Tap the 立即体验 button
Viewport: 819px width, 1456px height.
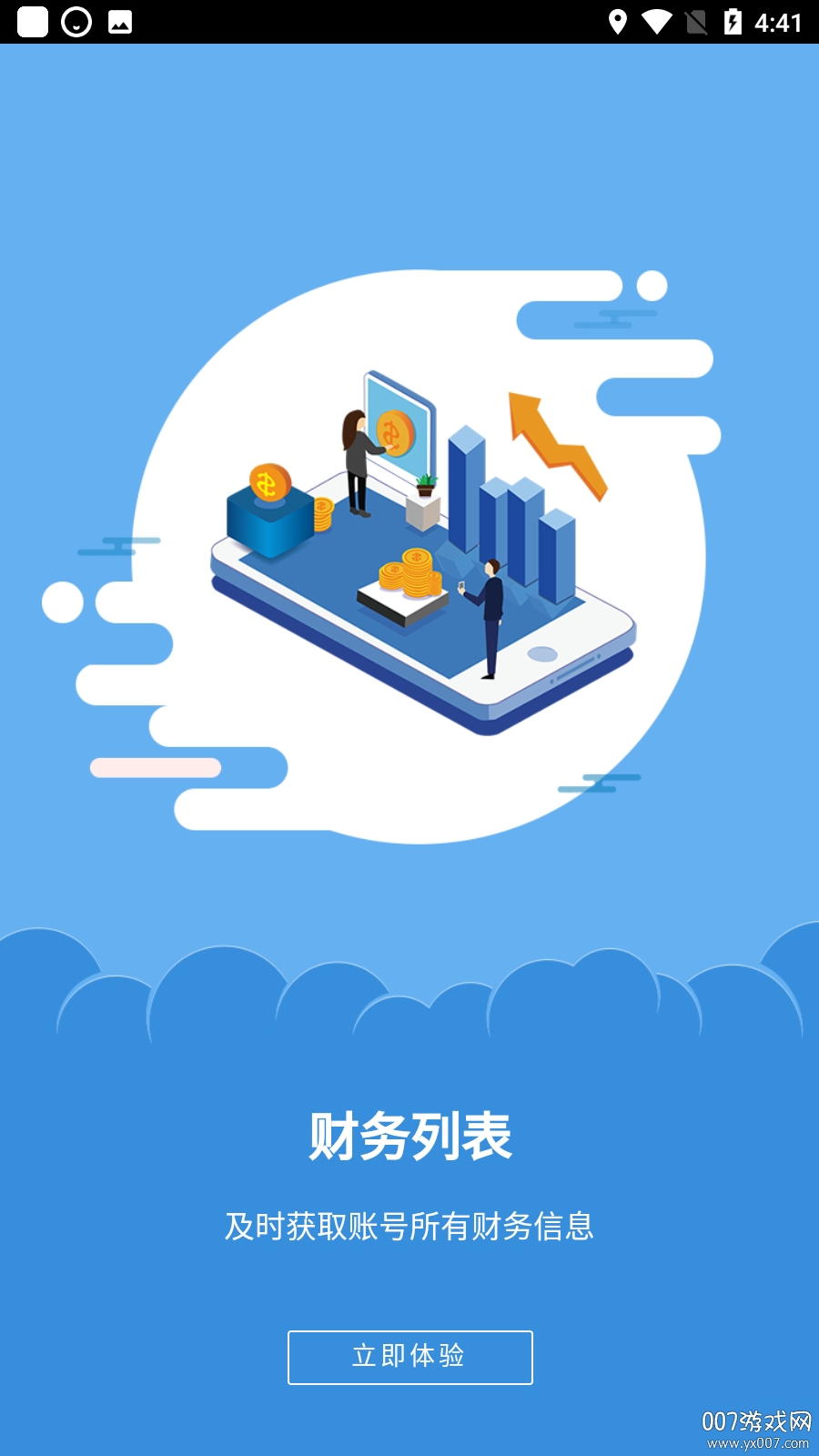(x=409, y=1357)
